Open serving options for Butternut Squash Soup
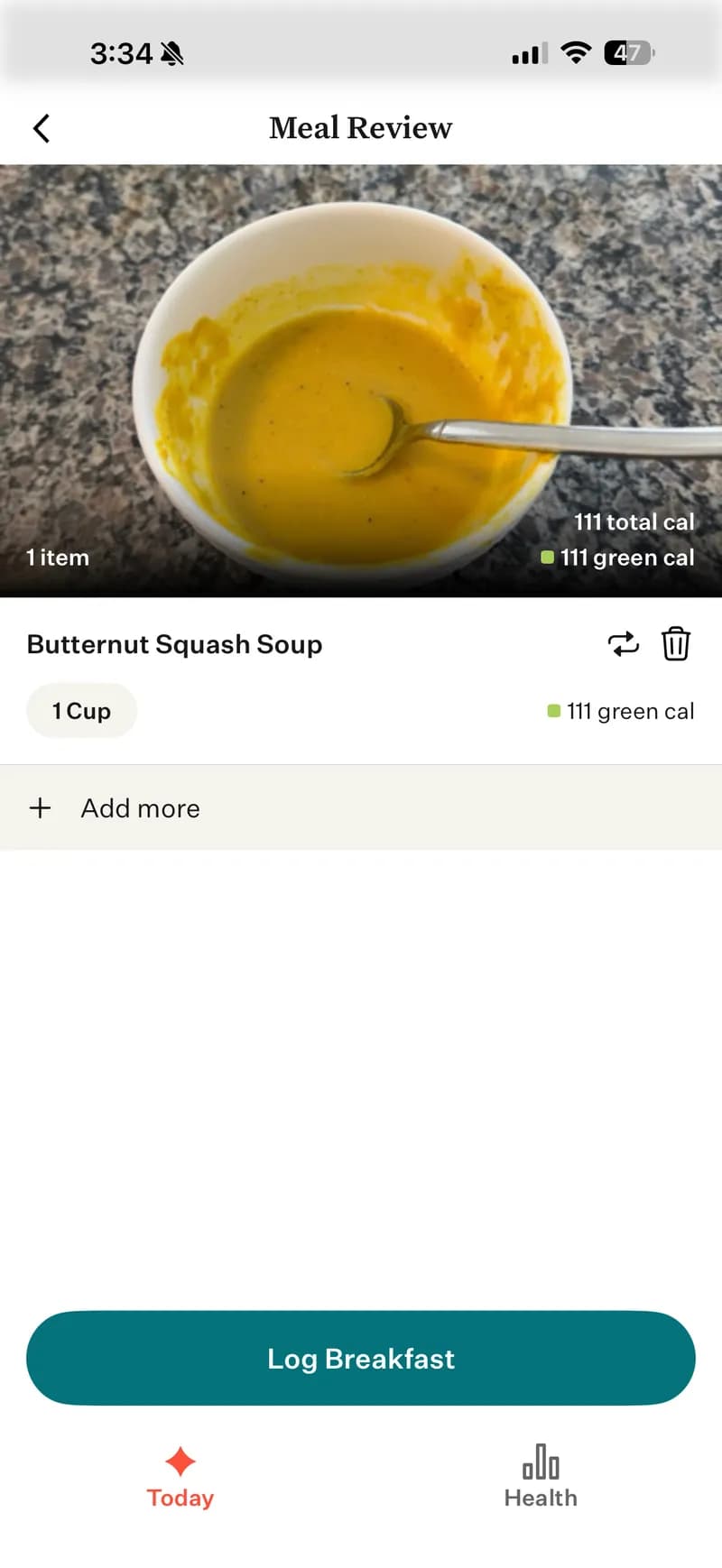Screen dimensions: 722x1568 click(x=81, y=711)
